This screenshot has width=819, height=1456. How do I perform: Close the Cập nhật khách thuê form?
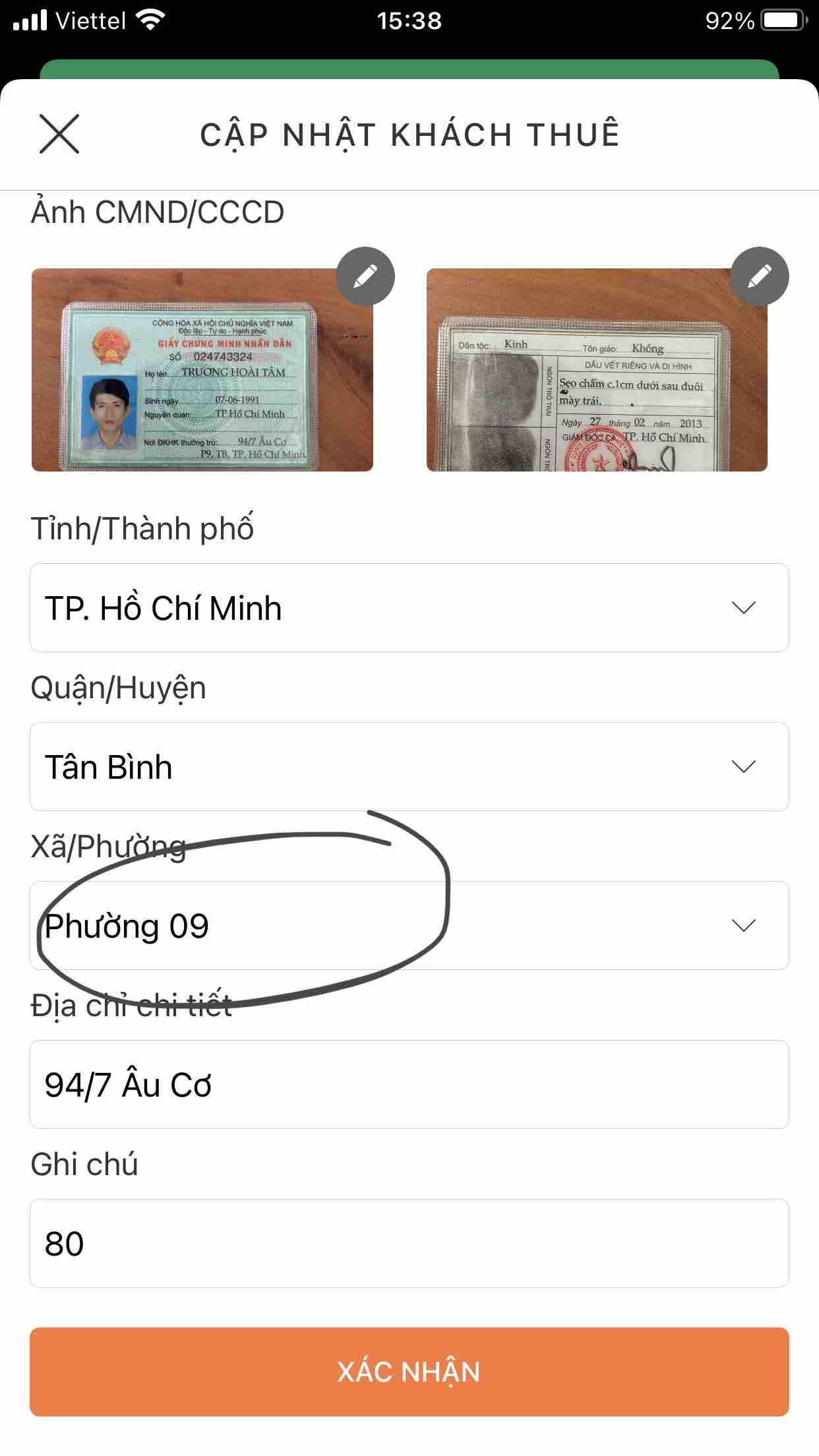pos(59,134)
